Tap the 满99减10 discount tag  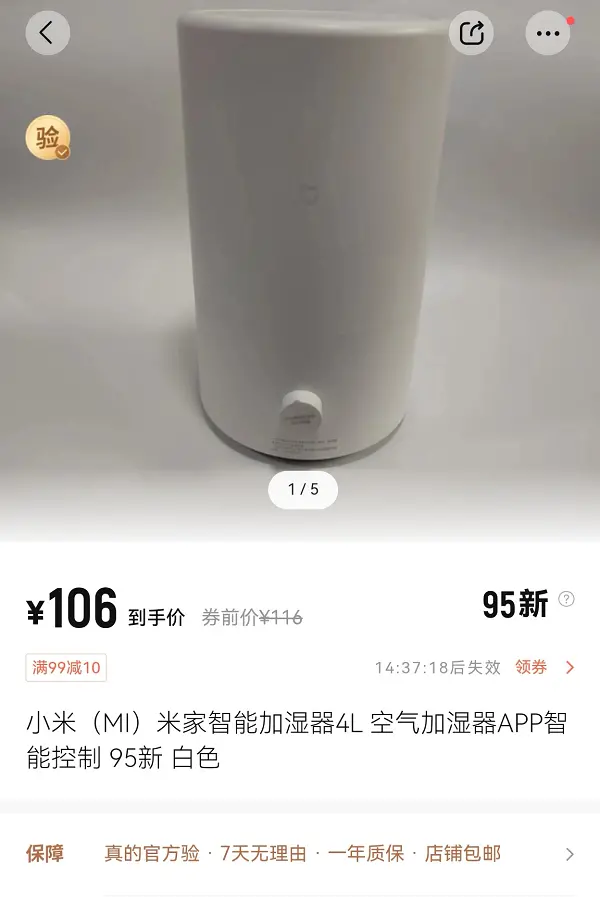tap(66, 667)
